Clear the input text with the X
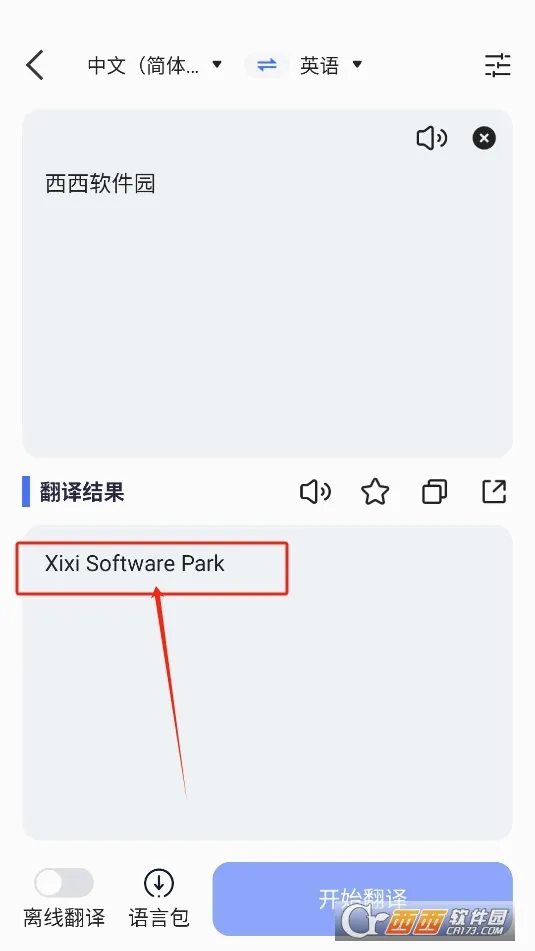The image size is (535, 951). (484, 138)
